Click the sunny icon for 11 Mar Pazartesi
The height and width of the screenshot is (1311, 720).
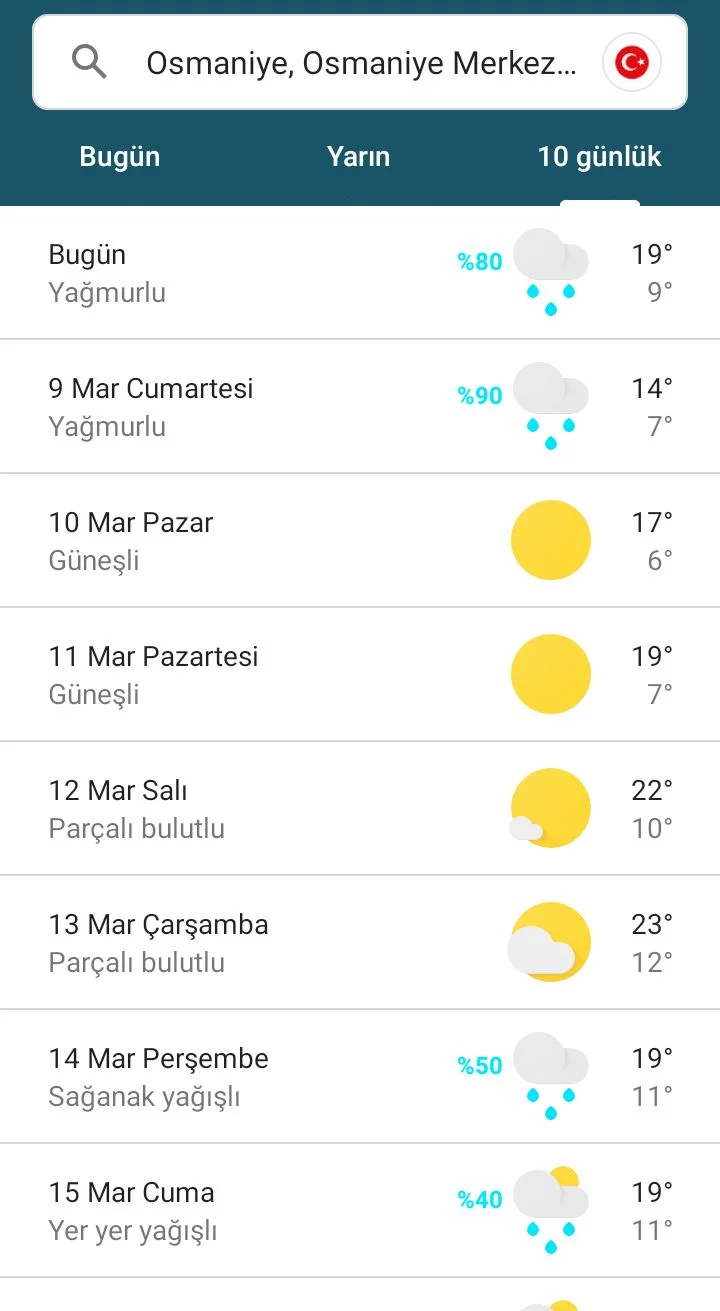pos(550,674)
